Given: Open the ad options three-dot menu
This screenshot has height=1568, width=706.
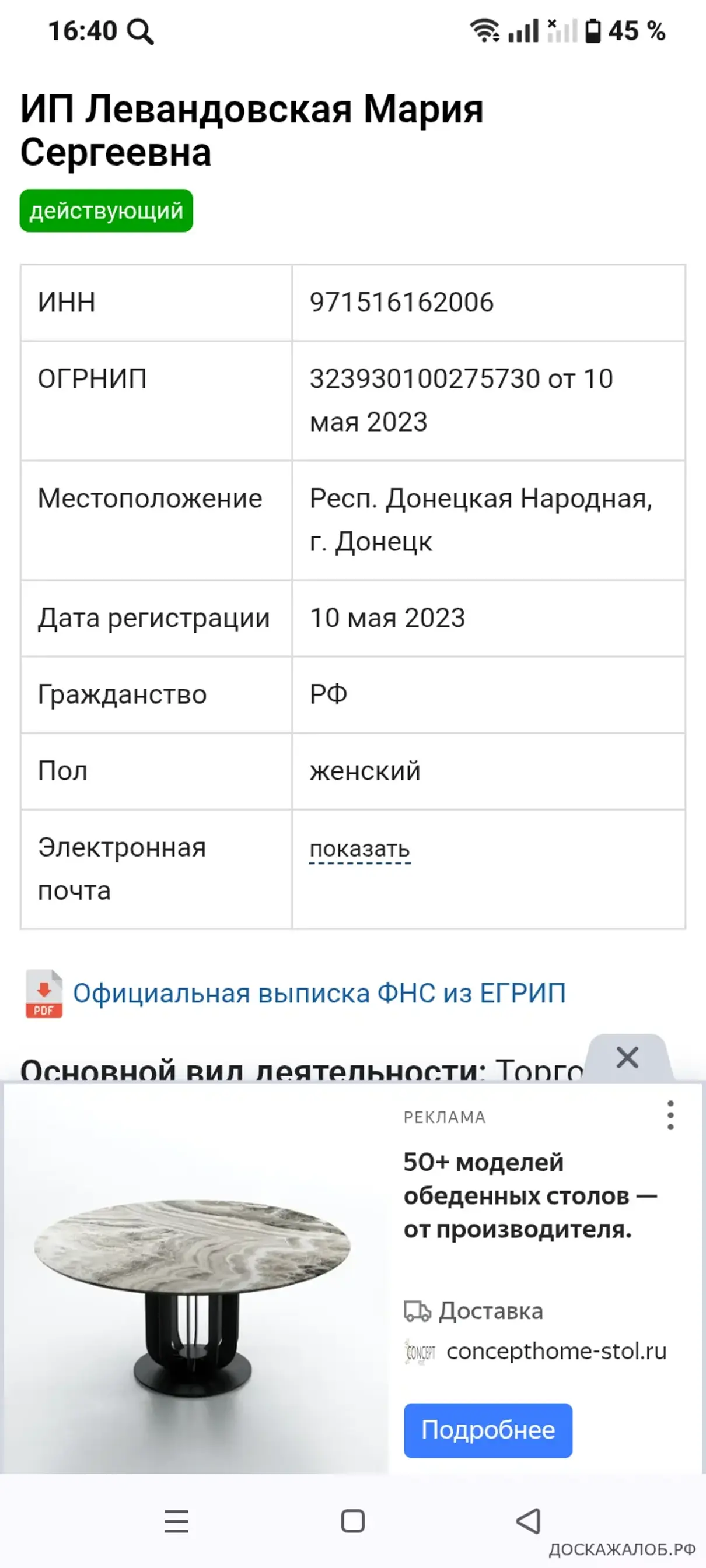Looking at the screenshot, I should click(x=670, y=1115).
